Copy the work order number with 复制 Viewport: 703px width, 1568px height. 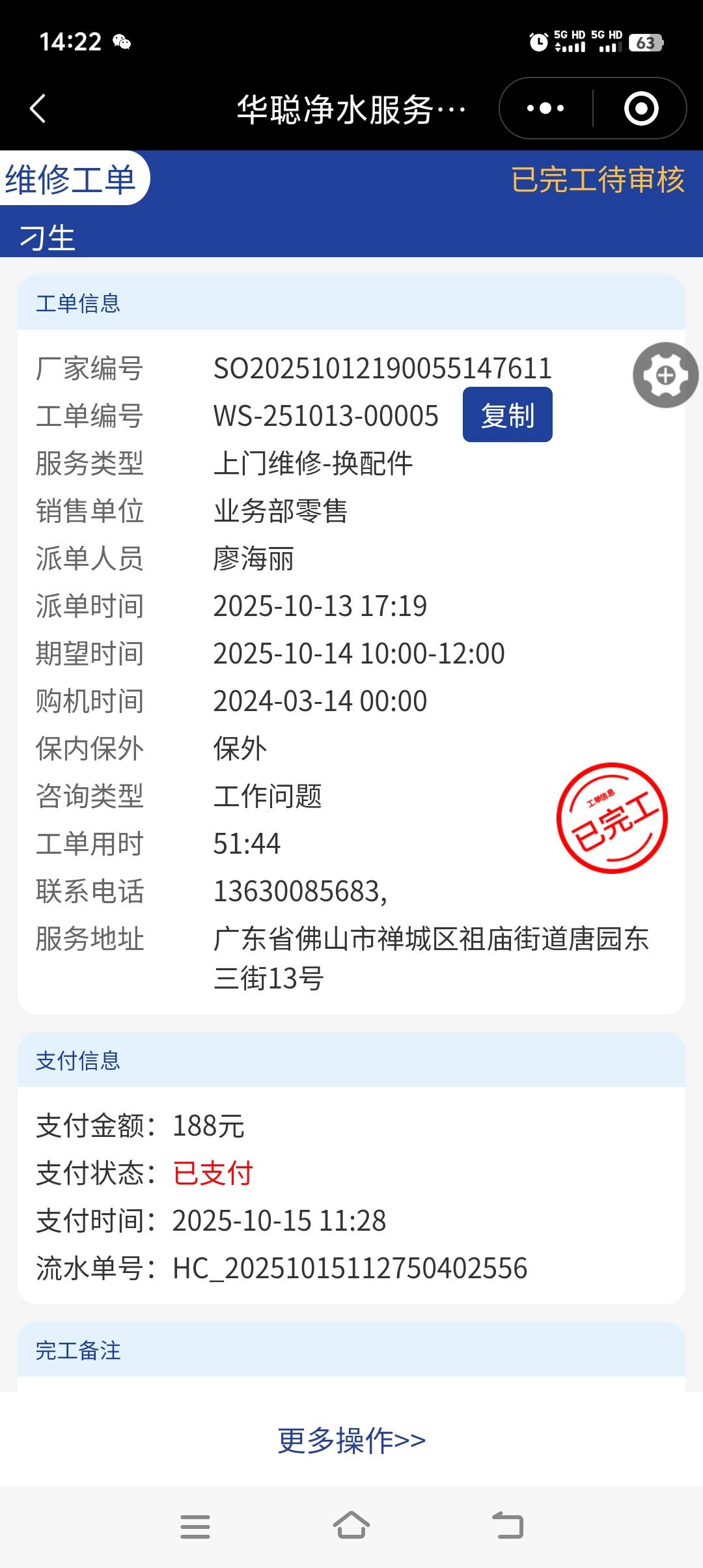[x=507, y=415]
